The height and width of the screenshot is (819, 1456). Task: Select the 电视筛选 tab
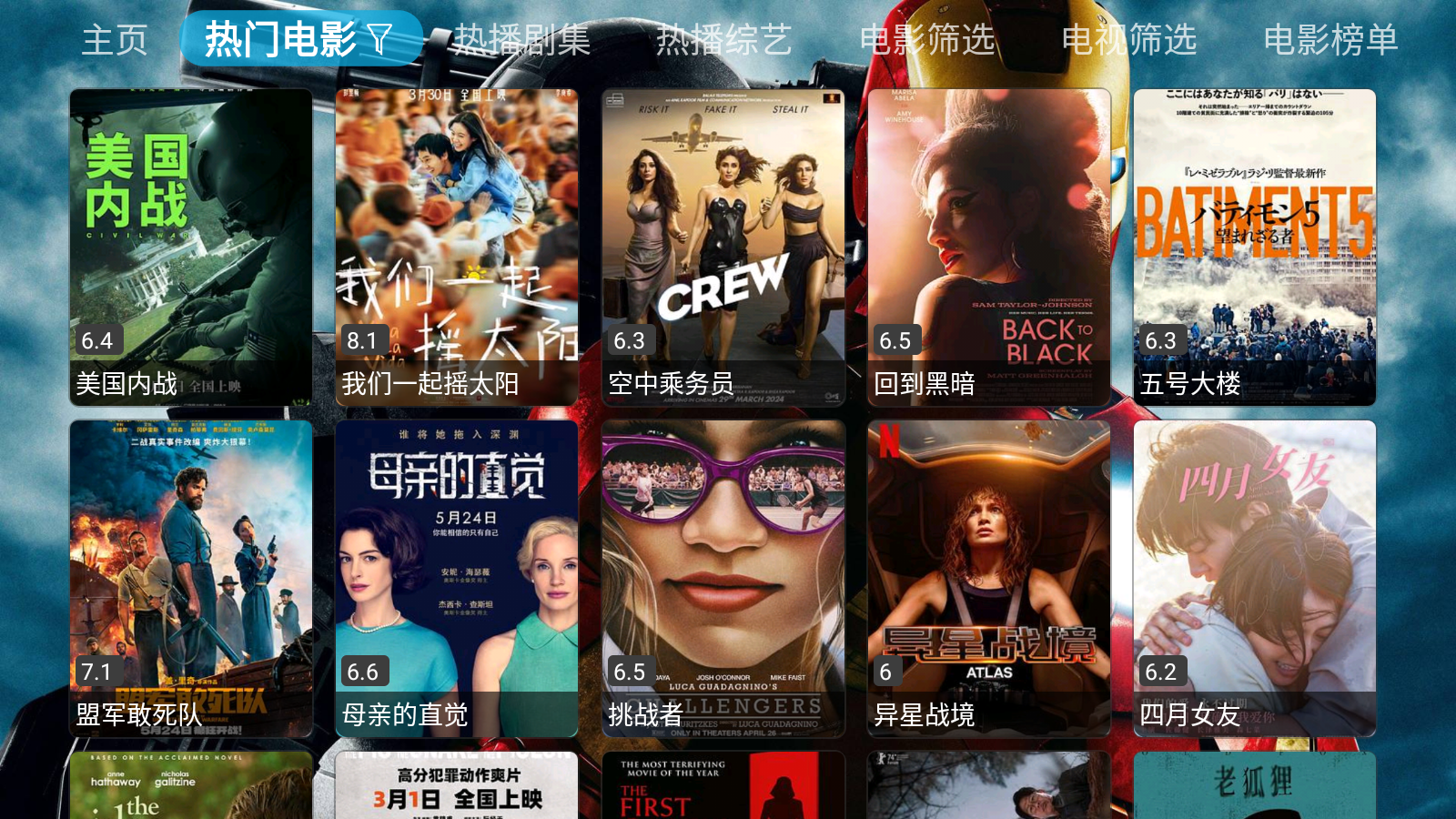click(1129, 40)
